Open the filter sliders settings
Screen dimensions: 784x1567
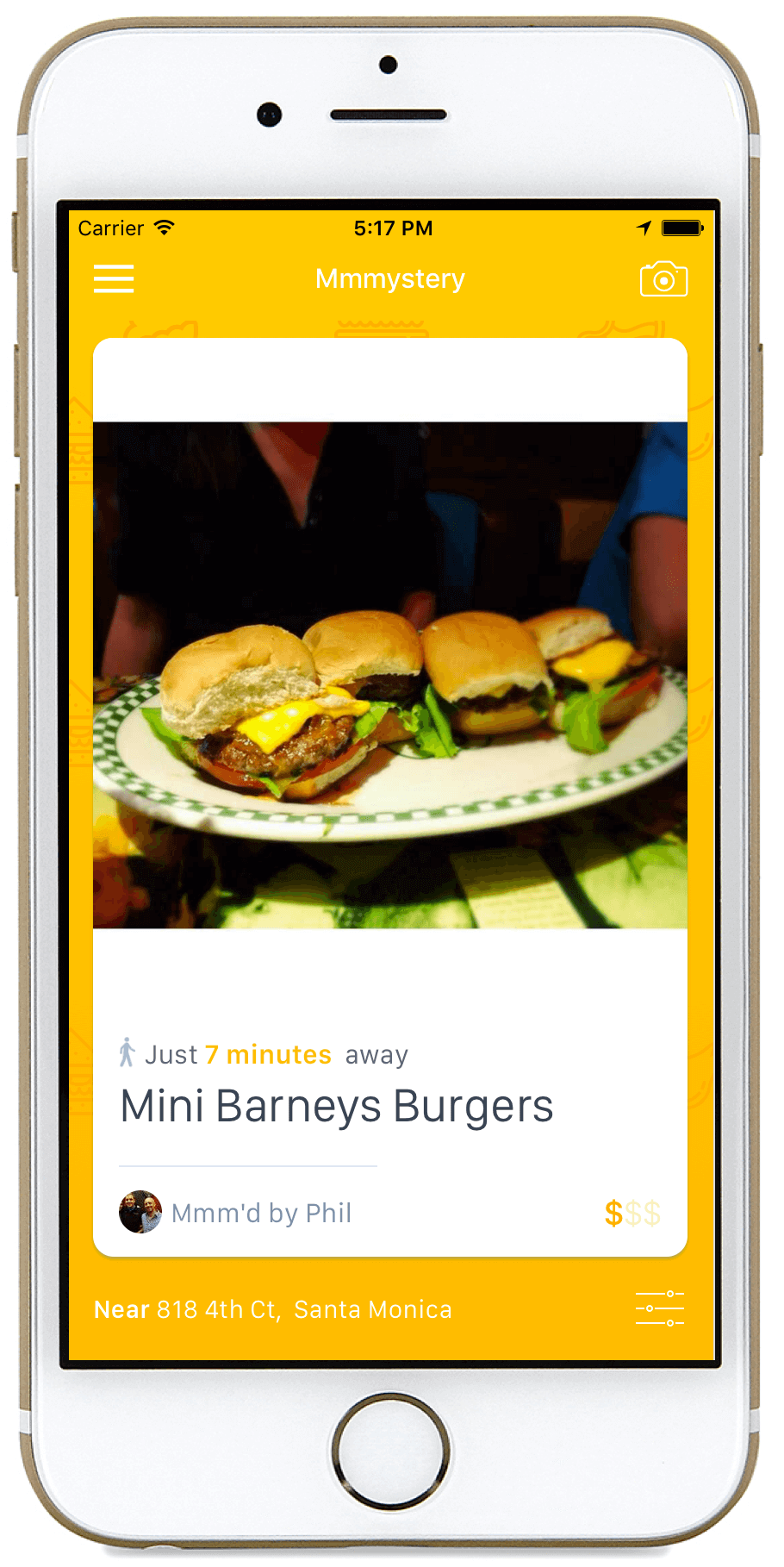pos(660,1308)
